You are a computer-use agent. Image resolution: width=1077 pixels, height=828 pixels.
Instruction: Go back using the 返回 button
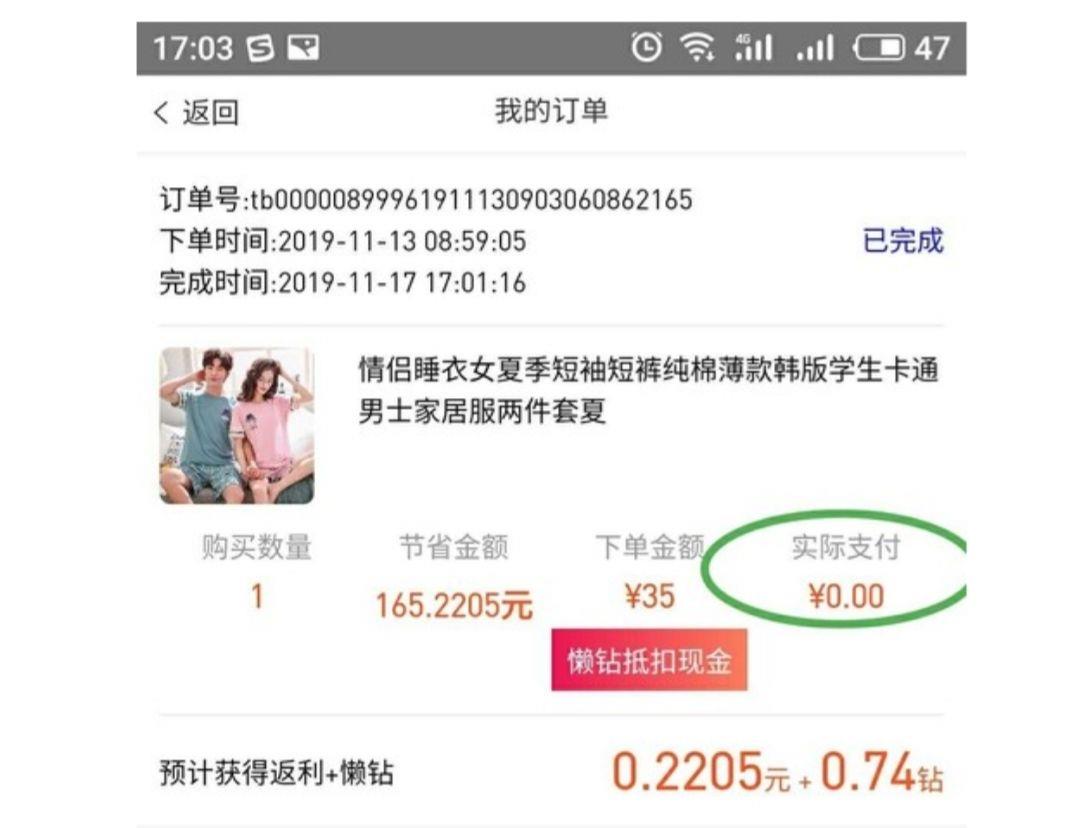196,113
